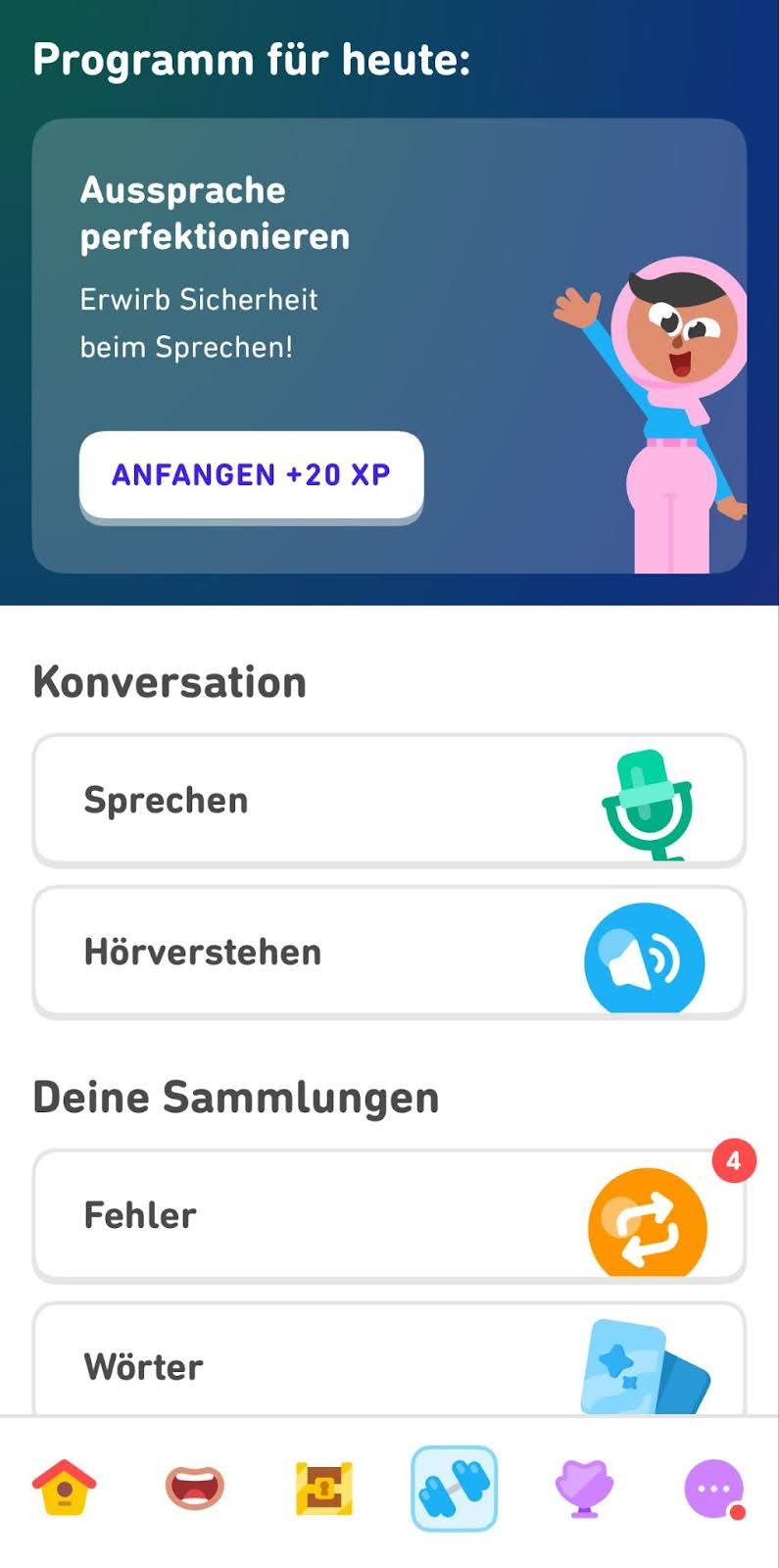Open the Fehler mistakes collection
779x1568 pixels.
(294, 1215)
